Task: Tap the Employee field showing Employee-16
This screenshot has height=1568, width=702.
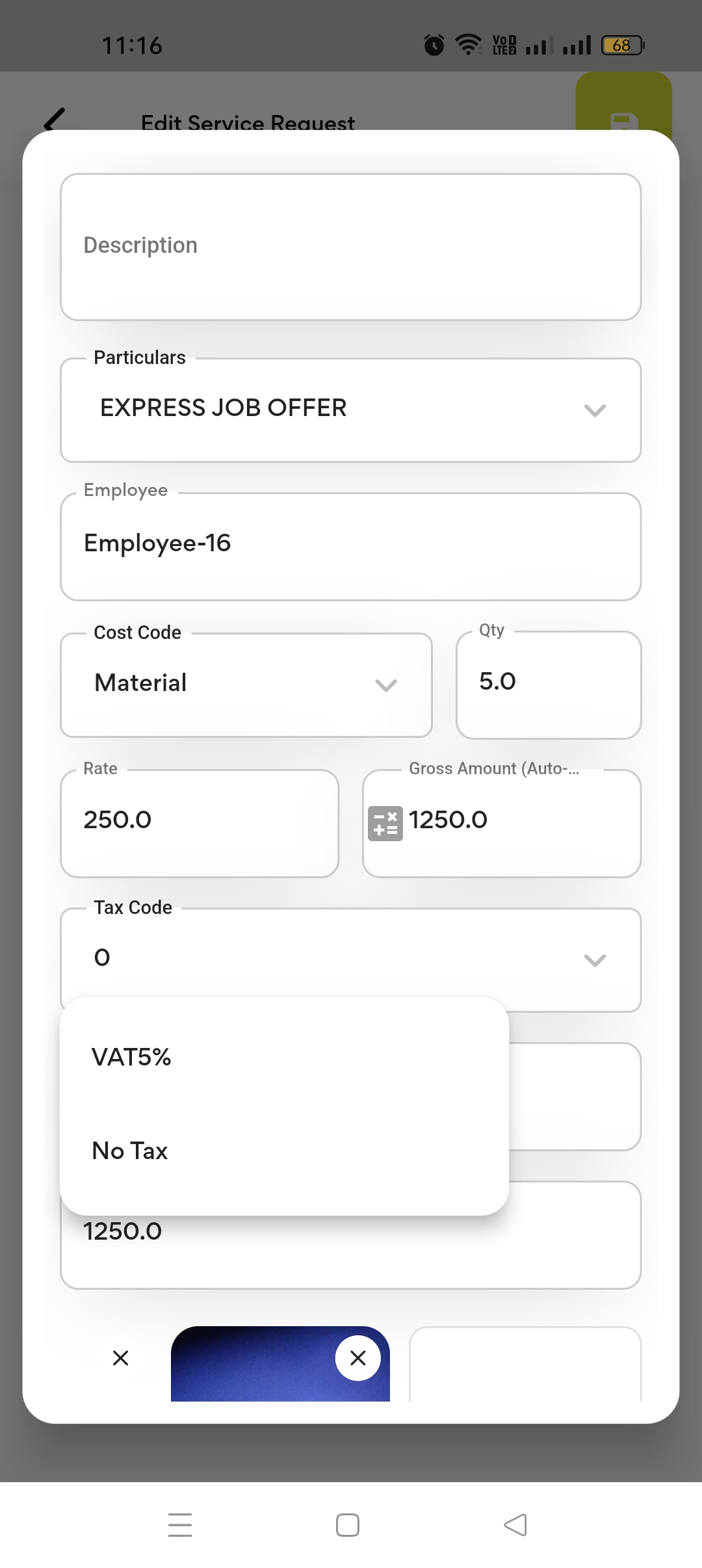Action: 350,546
